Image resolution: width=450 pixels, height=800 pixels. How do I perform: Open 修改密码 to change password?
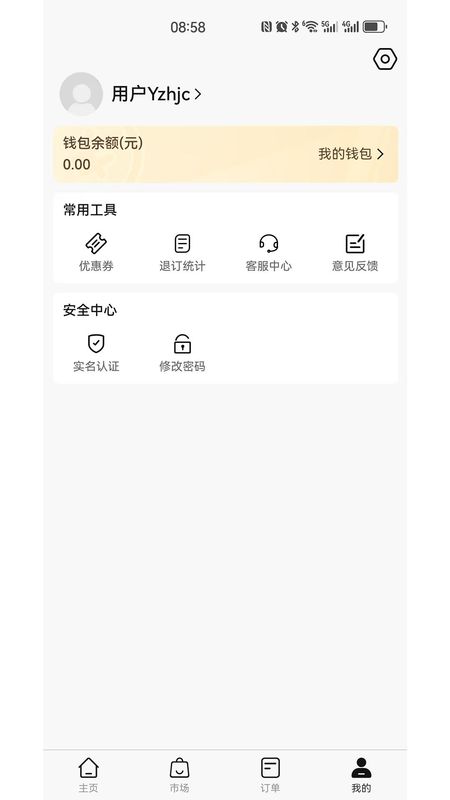[182, 353]
